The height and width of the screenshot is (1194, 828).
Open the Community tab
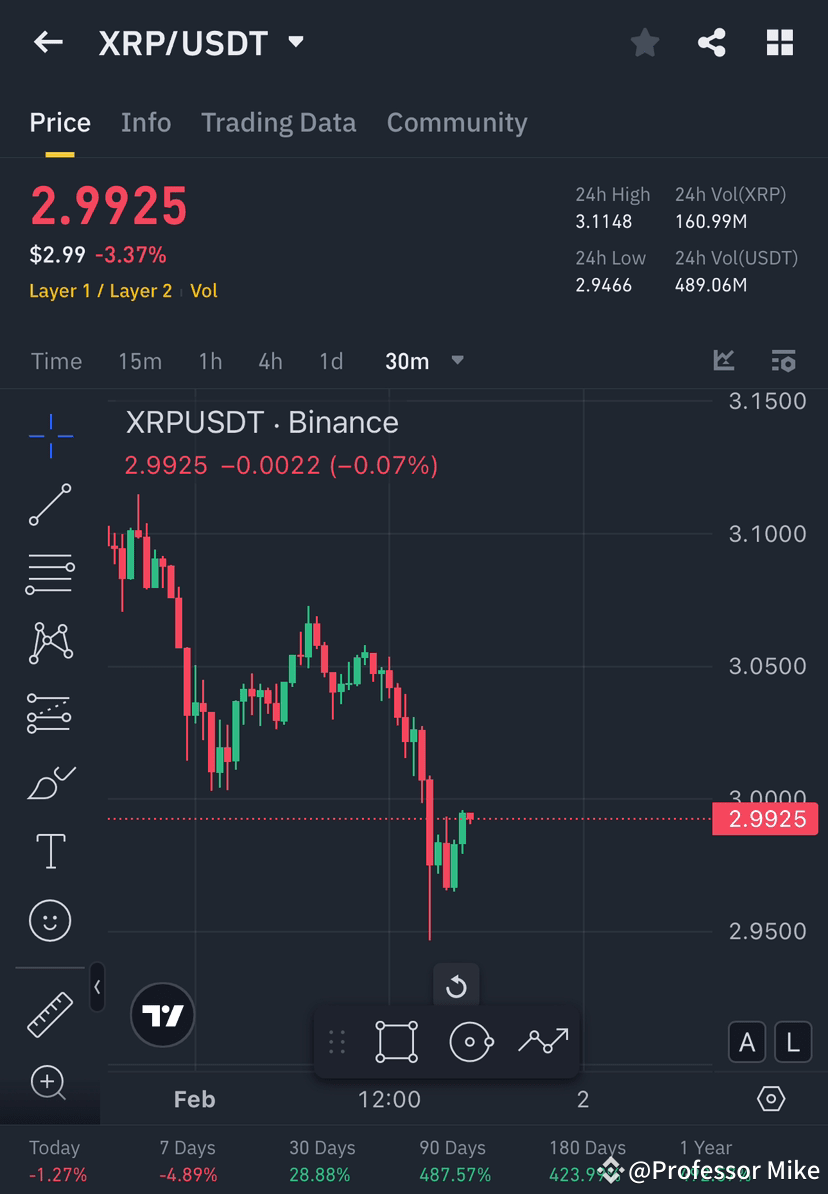(x=457, y=122)
